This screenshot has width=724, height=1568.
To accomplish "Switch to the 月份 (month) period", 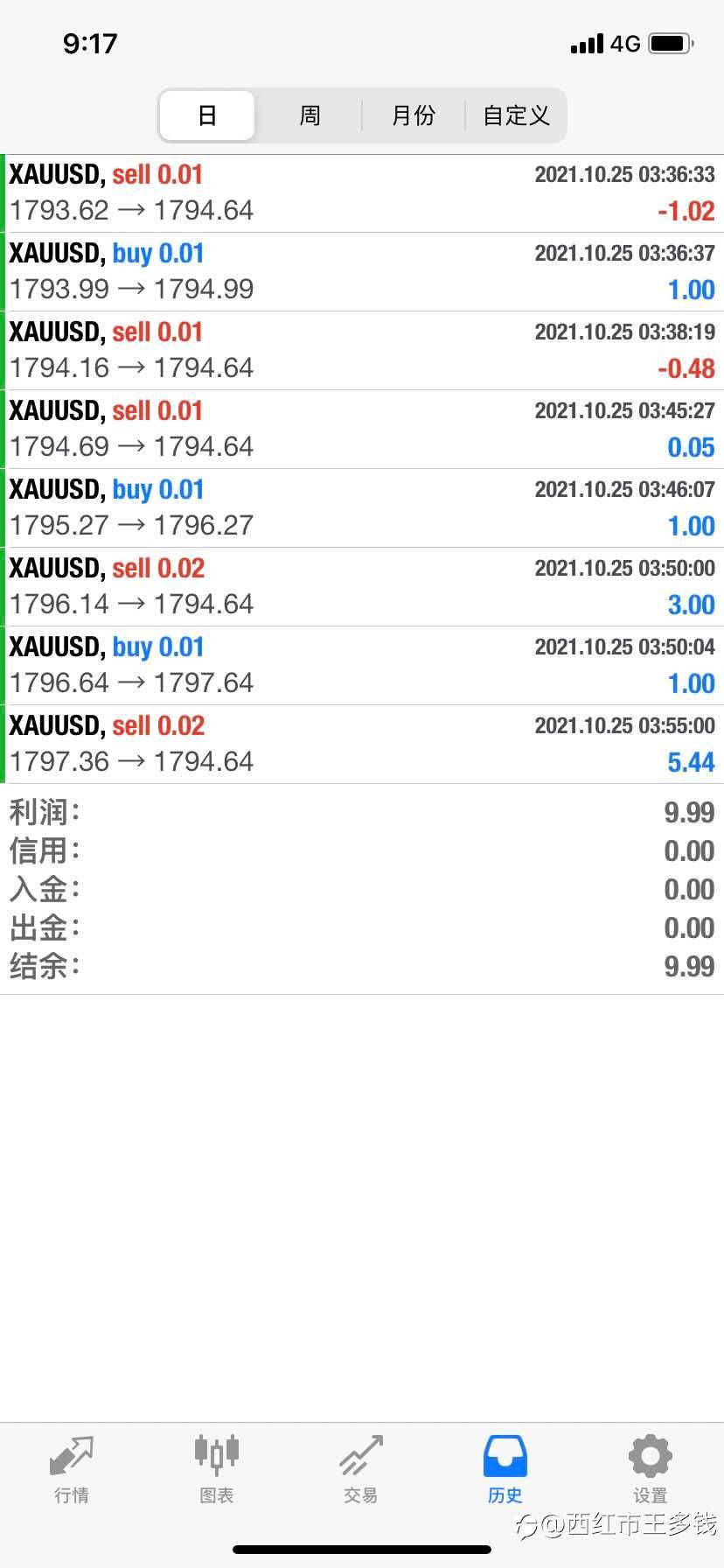I will pyautogui.click(x=413, y=115).
